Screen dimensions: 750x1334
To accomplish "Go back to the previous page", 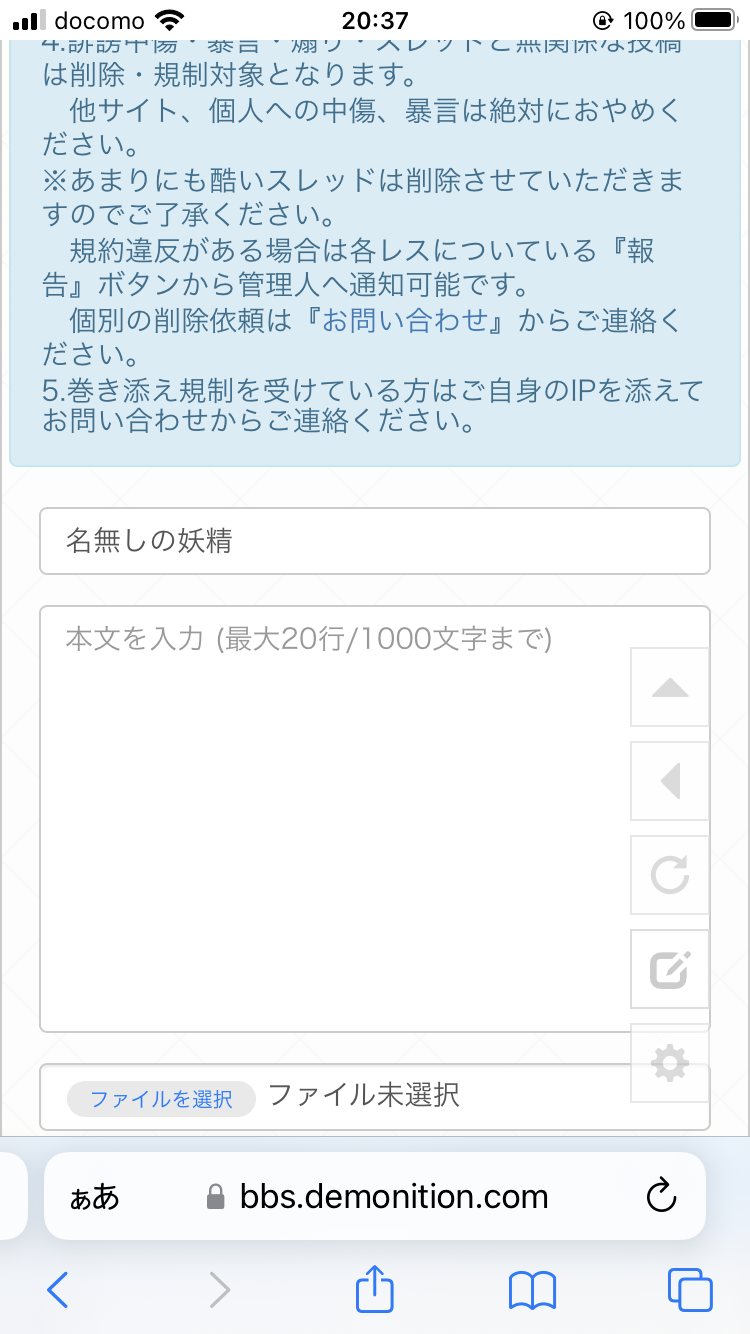I will pos(58,1290).
